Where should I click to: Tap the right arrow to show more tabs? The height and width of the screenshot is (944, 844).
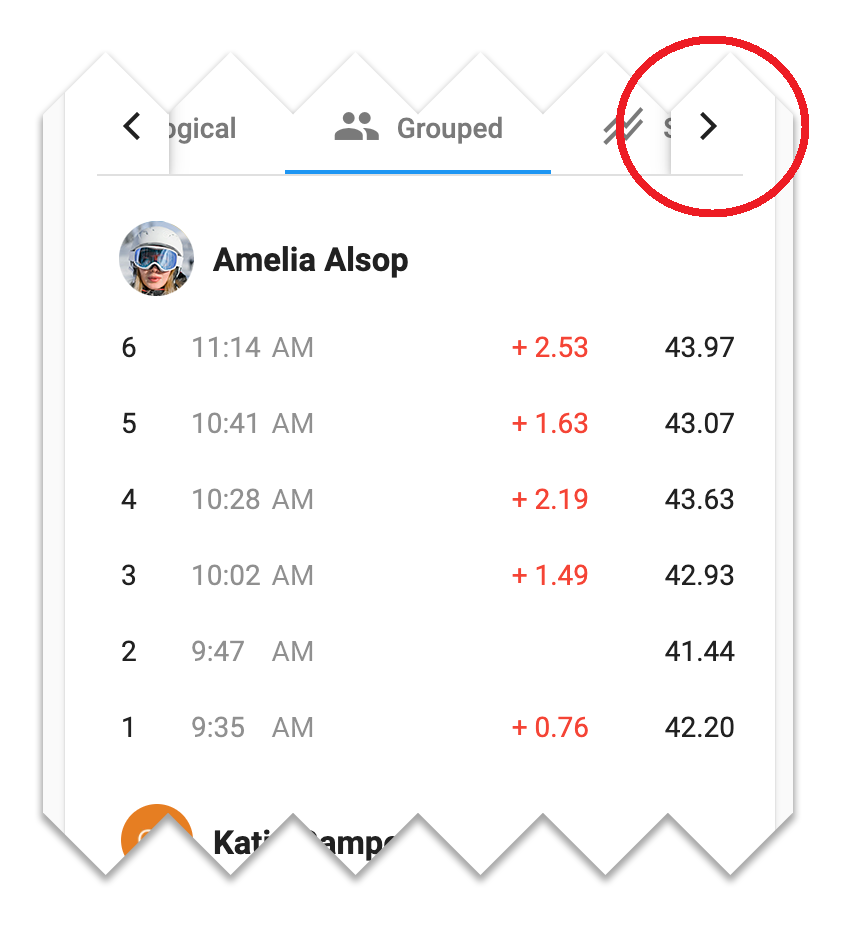pos(708,127)
